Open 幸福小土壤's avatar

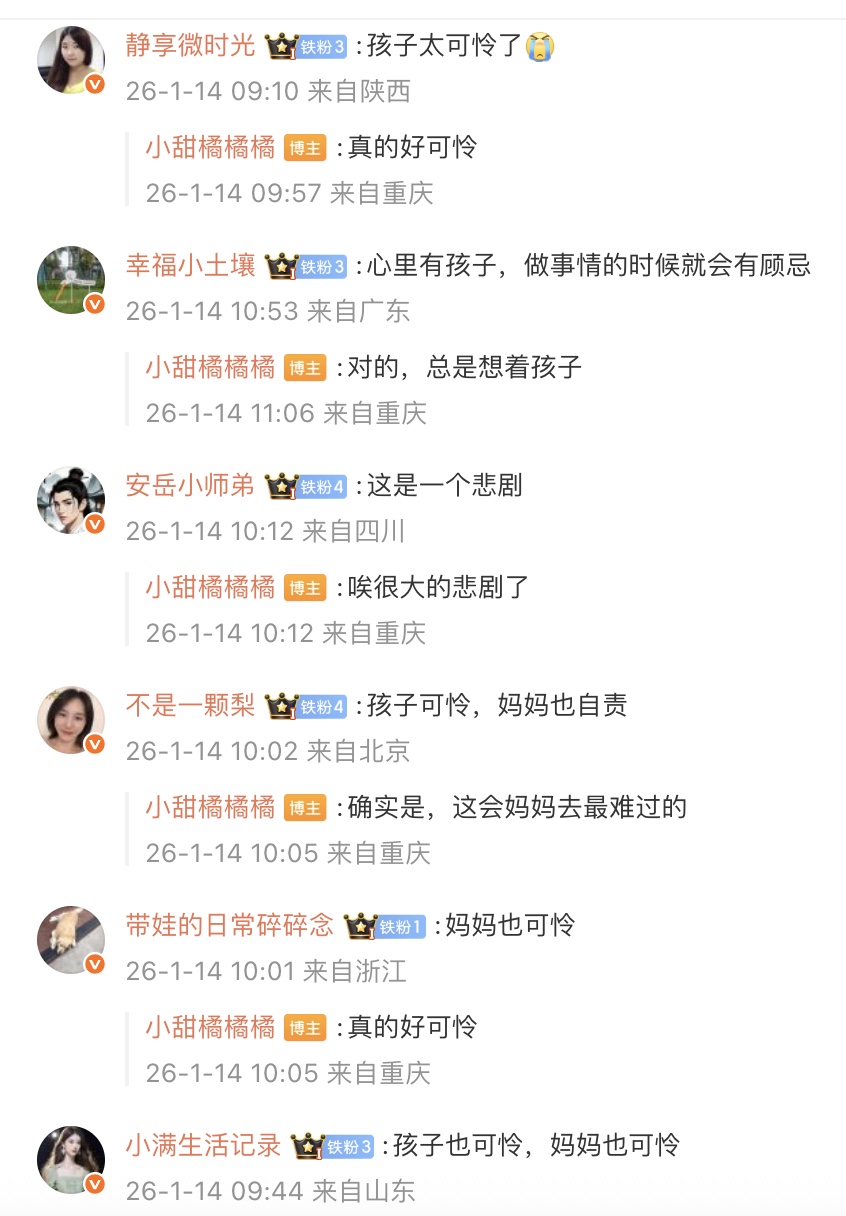(x=71, y=280)
